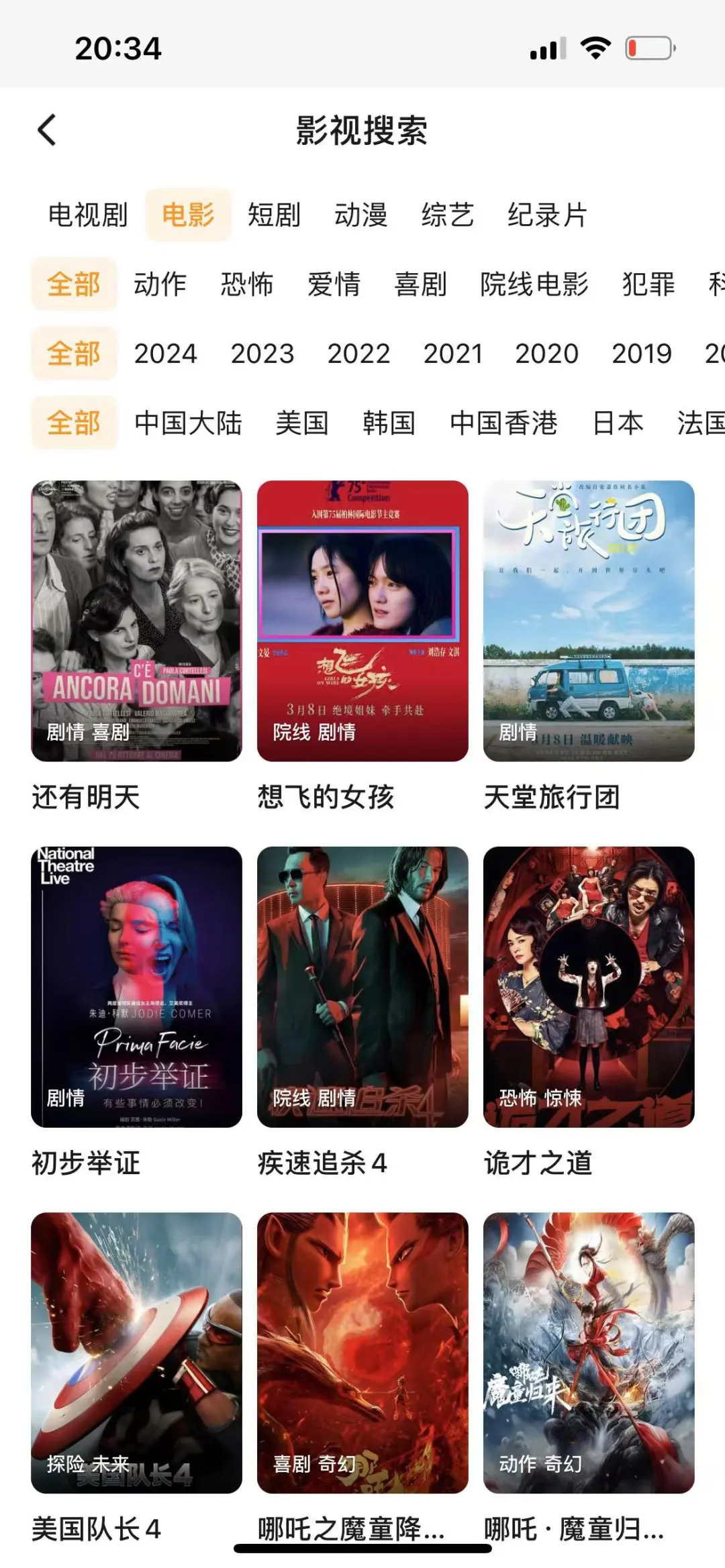Open 疾速追杀4 movie card
The width and height of the screenshot is (725, 1568).
(x=362, y=986)
